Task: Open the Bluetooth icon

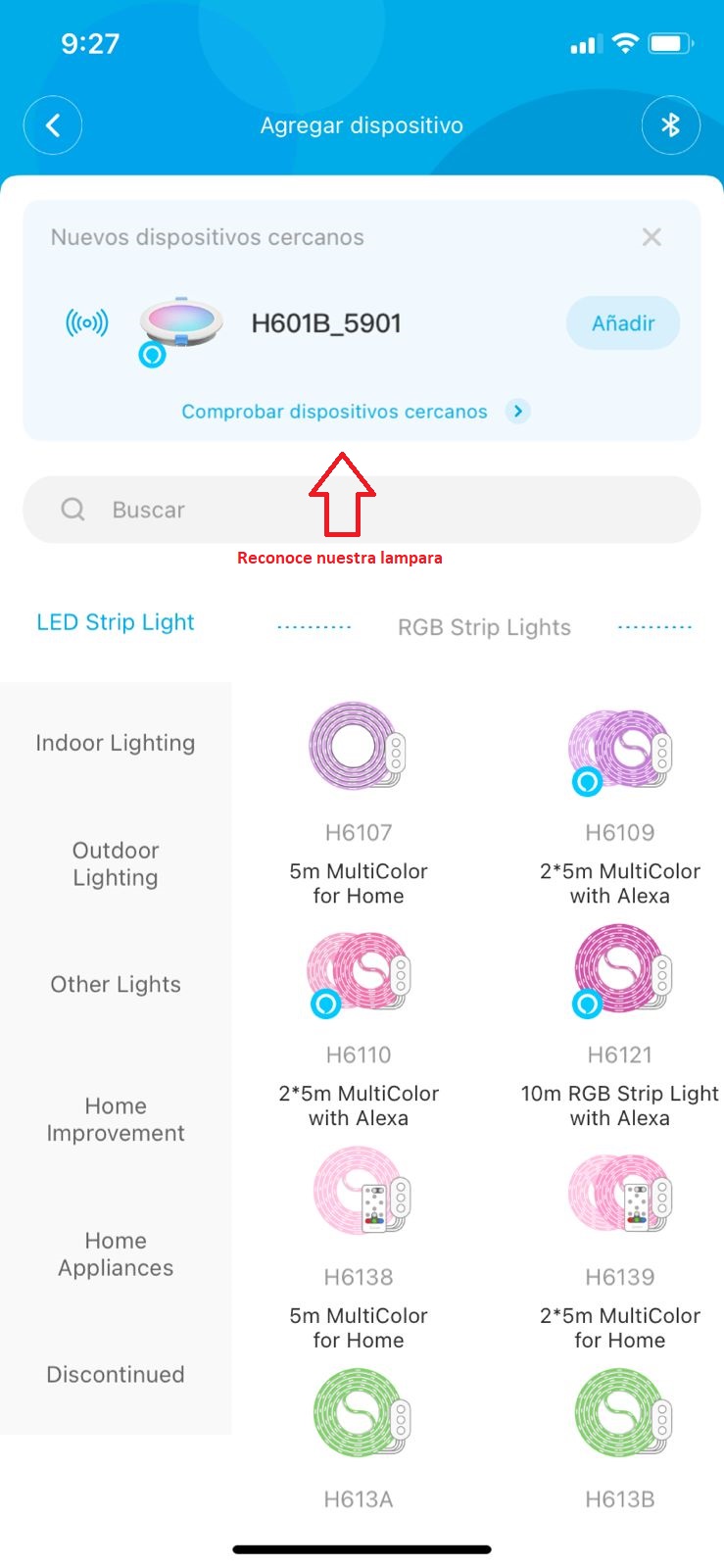Action: click(x=670, y=125)
